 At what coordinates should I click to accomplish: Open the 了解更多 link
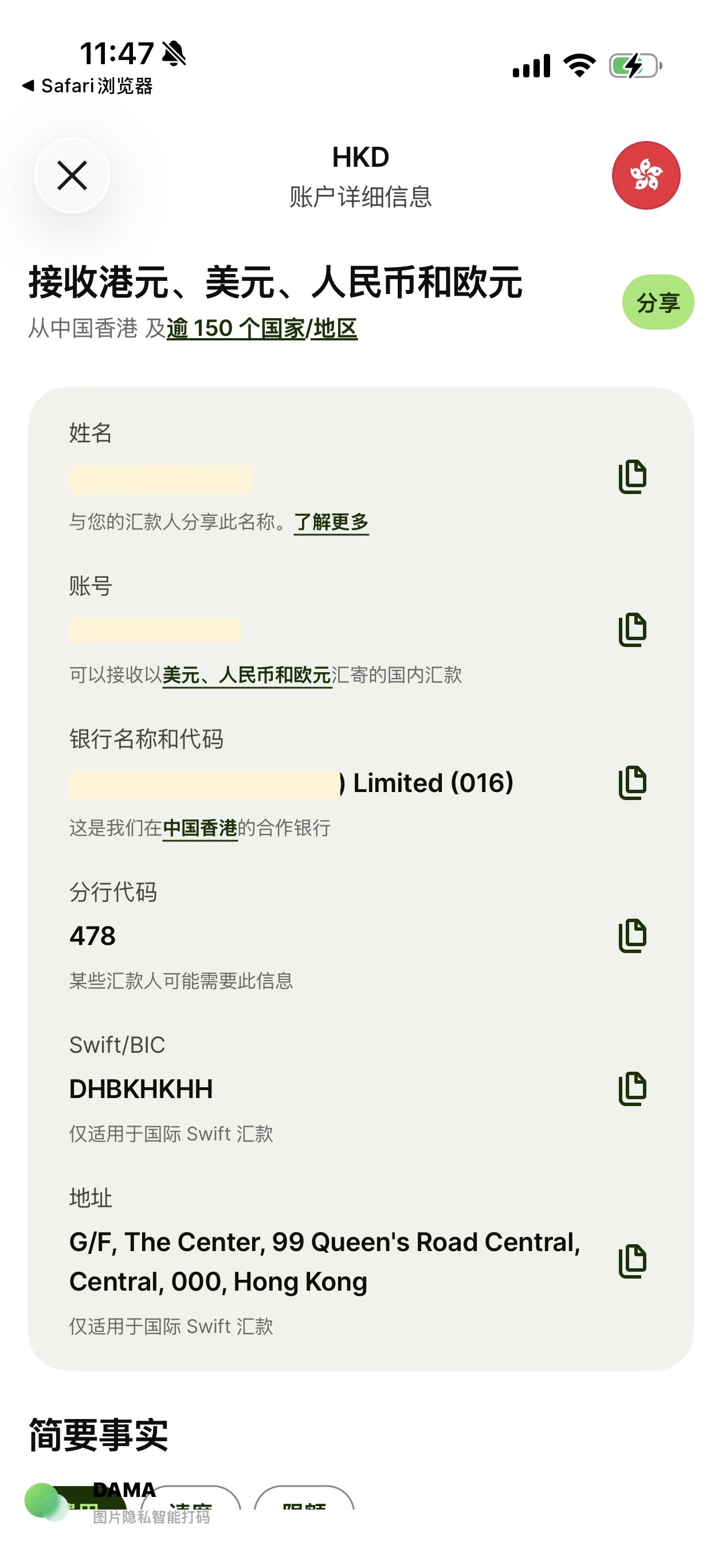pyautogui.click(x=331, y=522)
